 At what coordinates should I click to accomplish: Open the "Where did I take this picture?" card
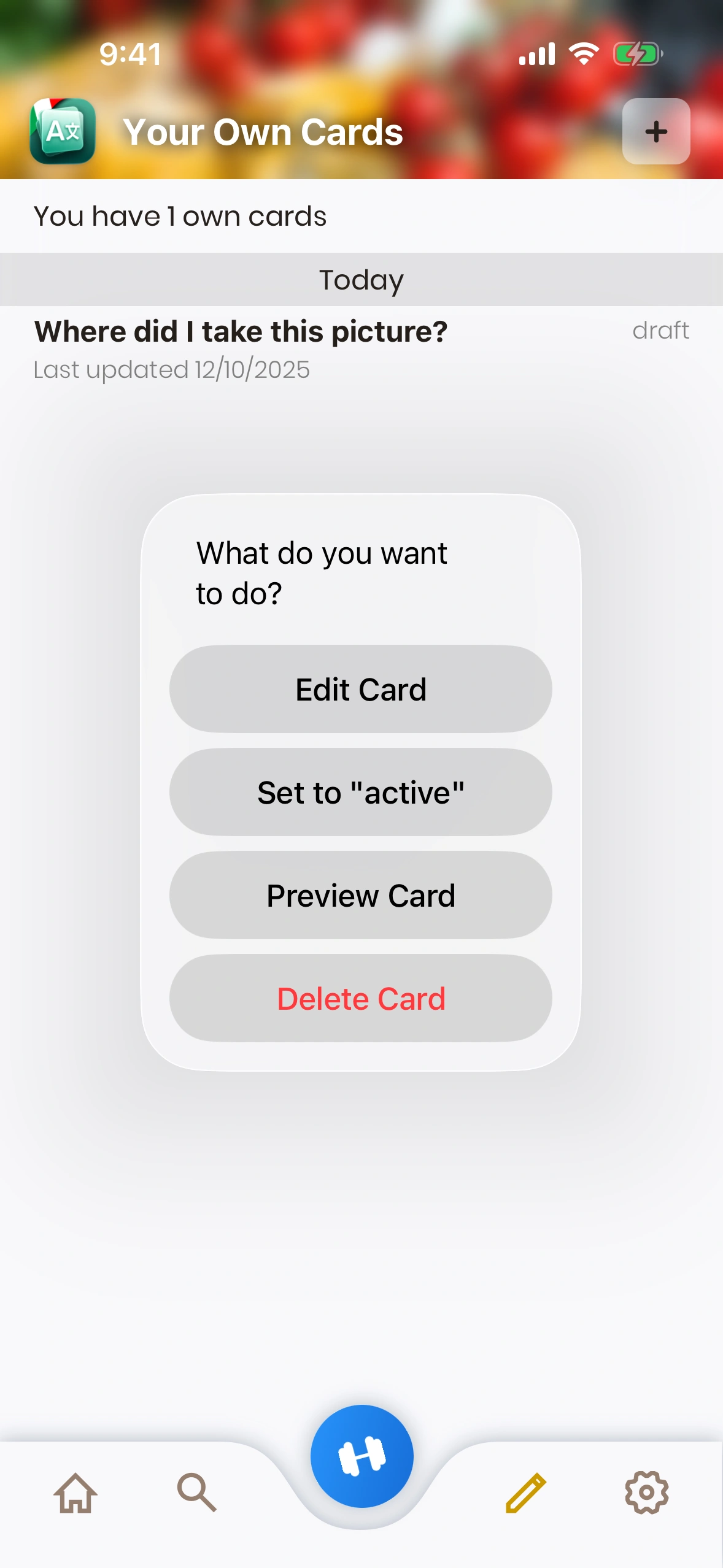[x=241, y=348]
